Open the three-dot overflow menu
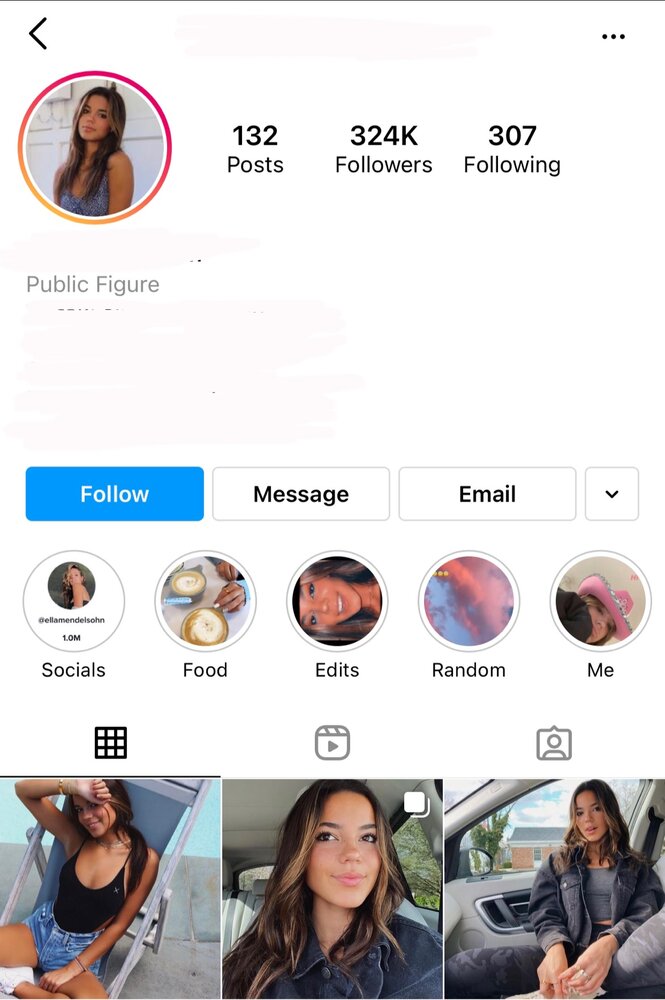665x1000 pixels. point(613,37)
